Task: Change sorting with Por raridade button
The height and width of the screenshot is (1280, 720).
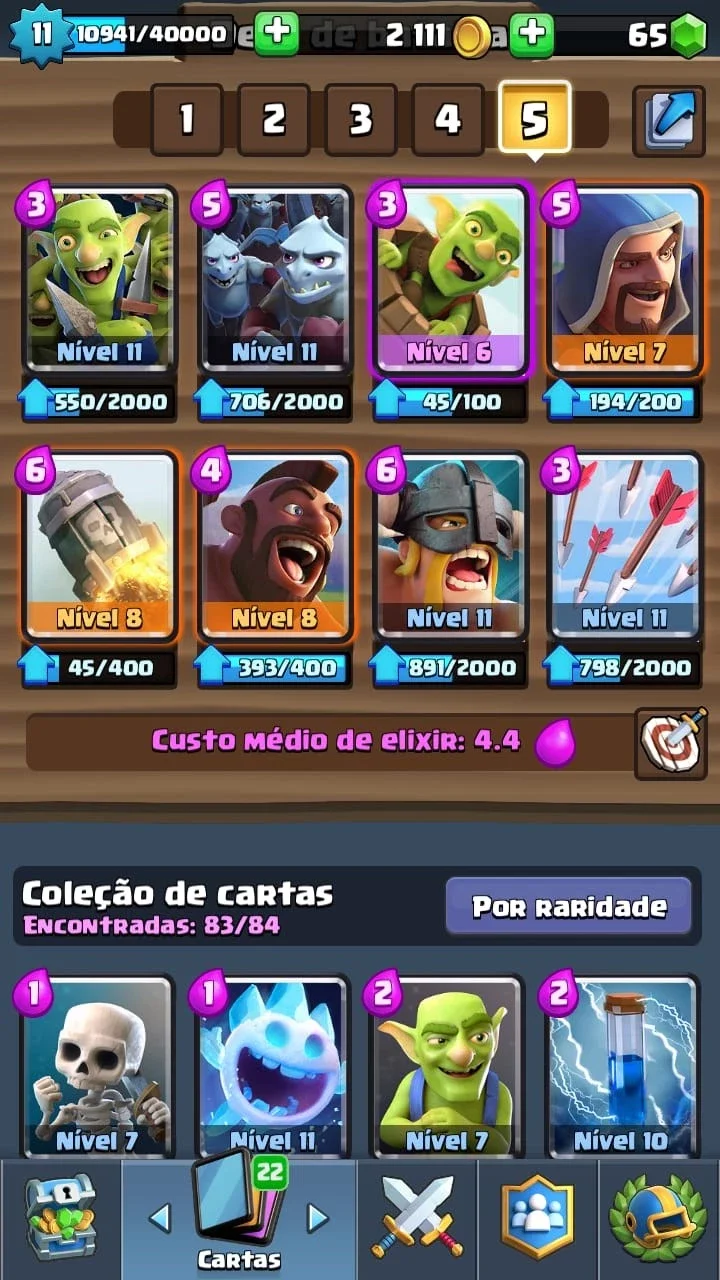Action: pyautogui.click(x=568, y=906)
